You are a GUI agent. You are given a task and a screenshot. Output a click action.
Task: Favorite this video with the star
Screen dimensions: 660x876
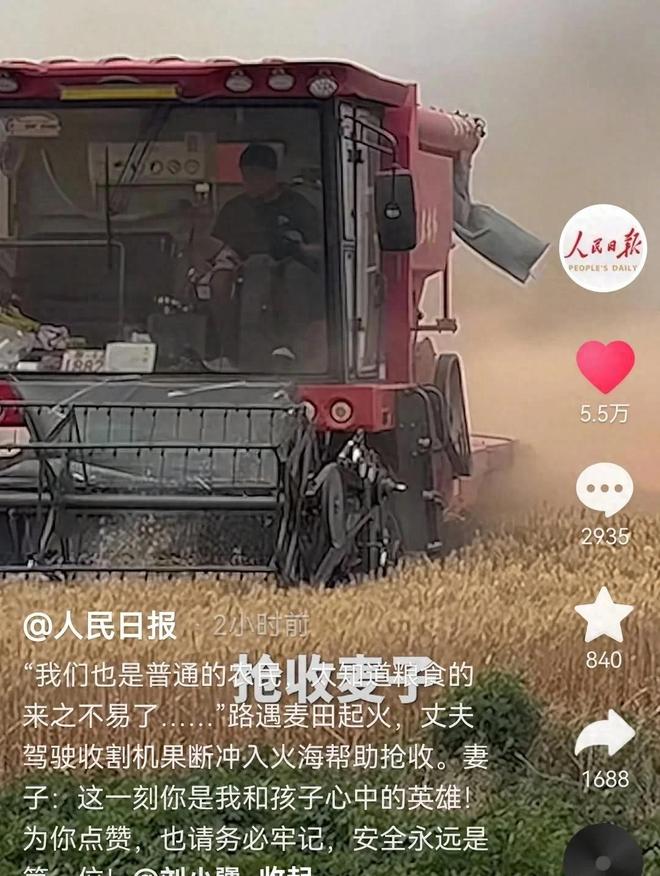click(x=605, y=615)
